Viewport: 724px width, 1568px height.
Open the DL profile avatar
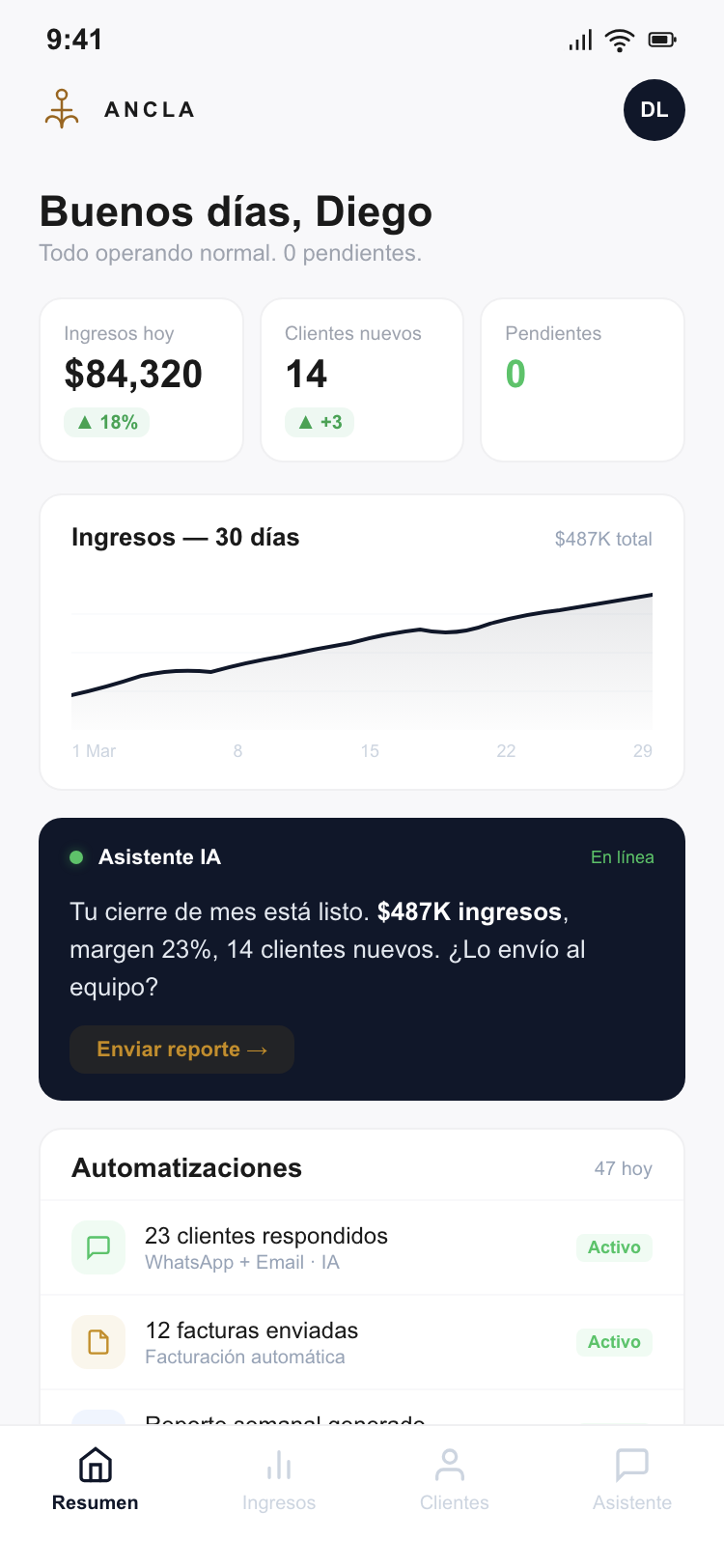[x=654, y=110]
